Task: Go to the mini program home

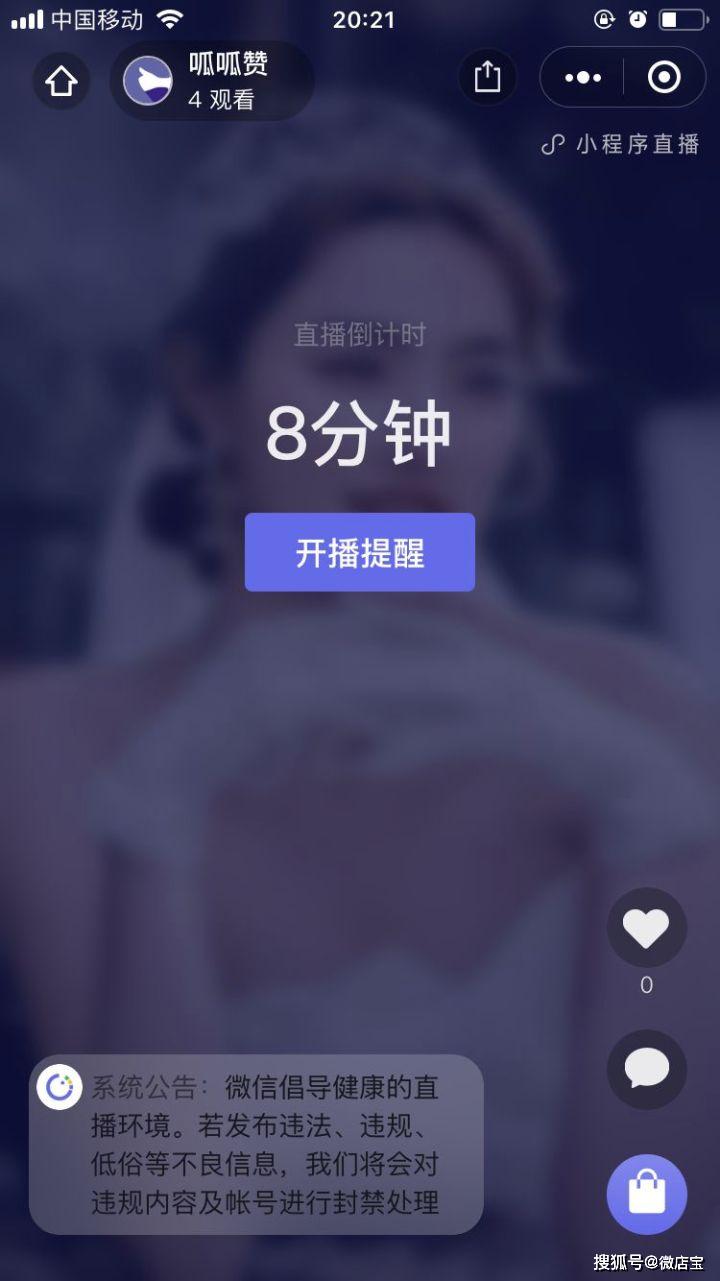Action: (x=61, y=81)
